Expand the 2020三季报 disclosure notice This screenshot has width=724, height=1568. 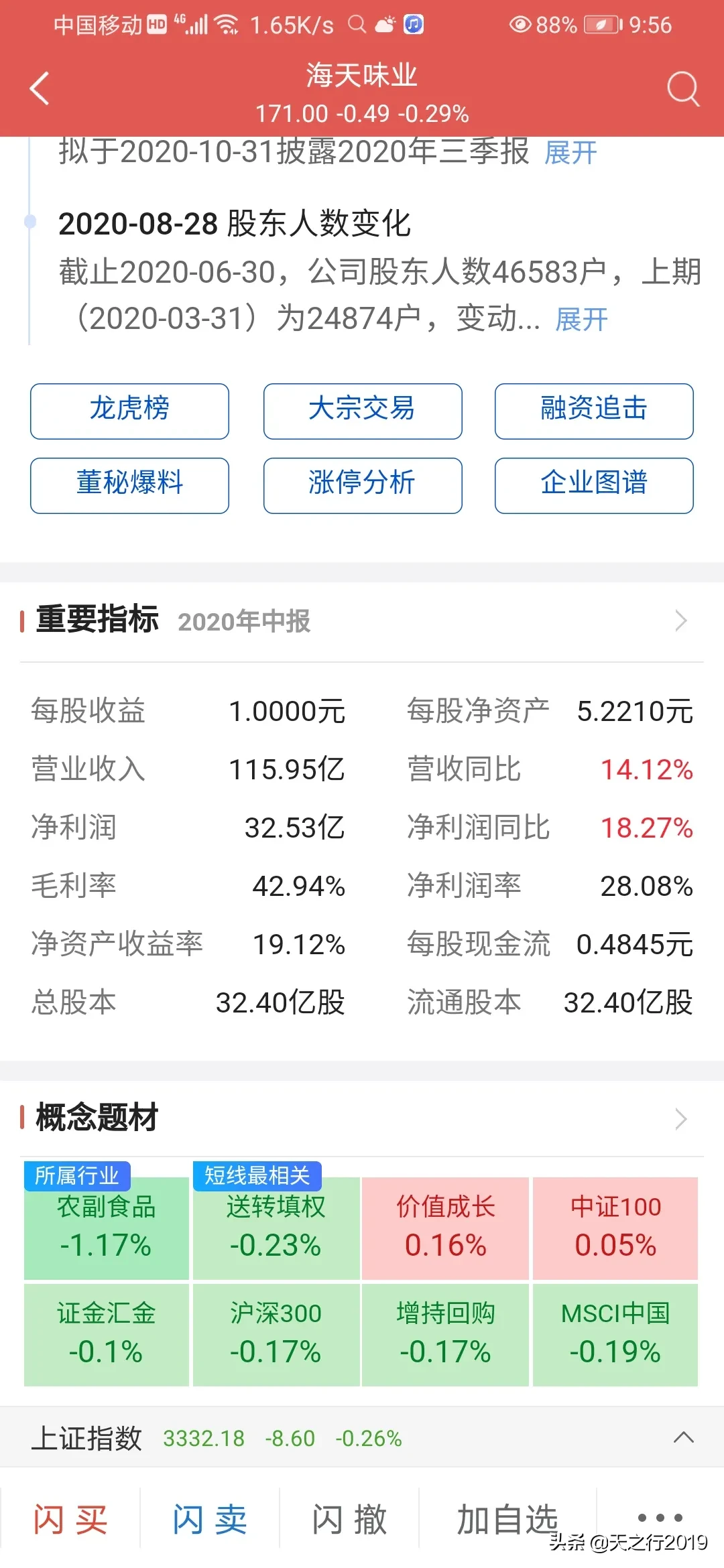(x=570, y=153)
